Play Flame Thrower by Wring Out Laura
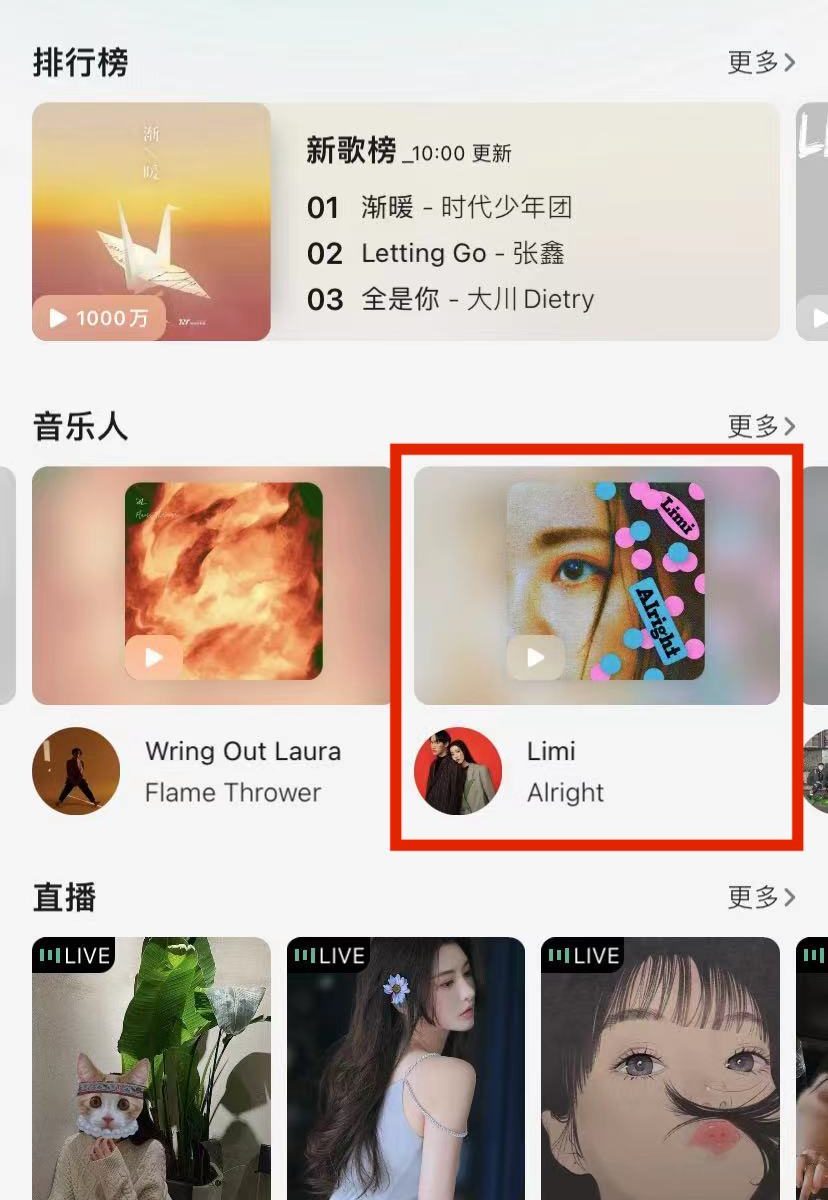Screen dimensions: 828x1200 (154, 657)
